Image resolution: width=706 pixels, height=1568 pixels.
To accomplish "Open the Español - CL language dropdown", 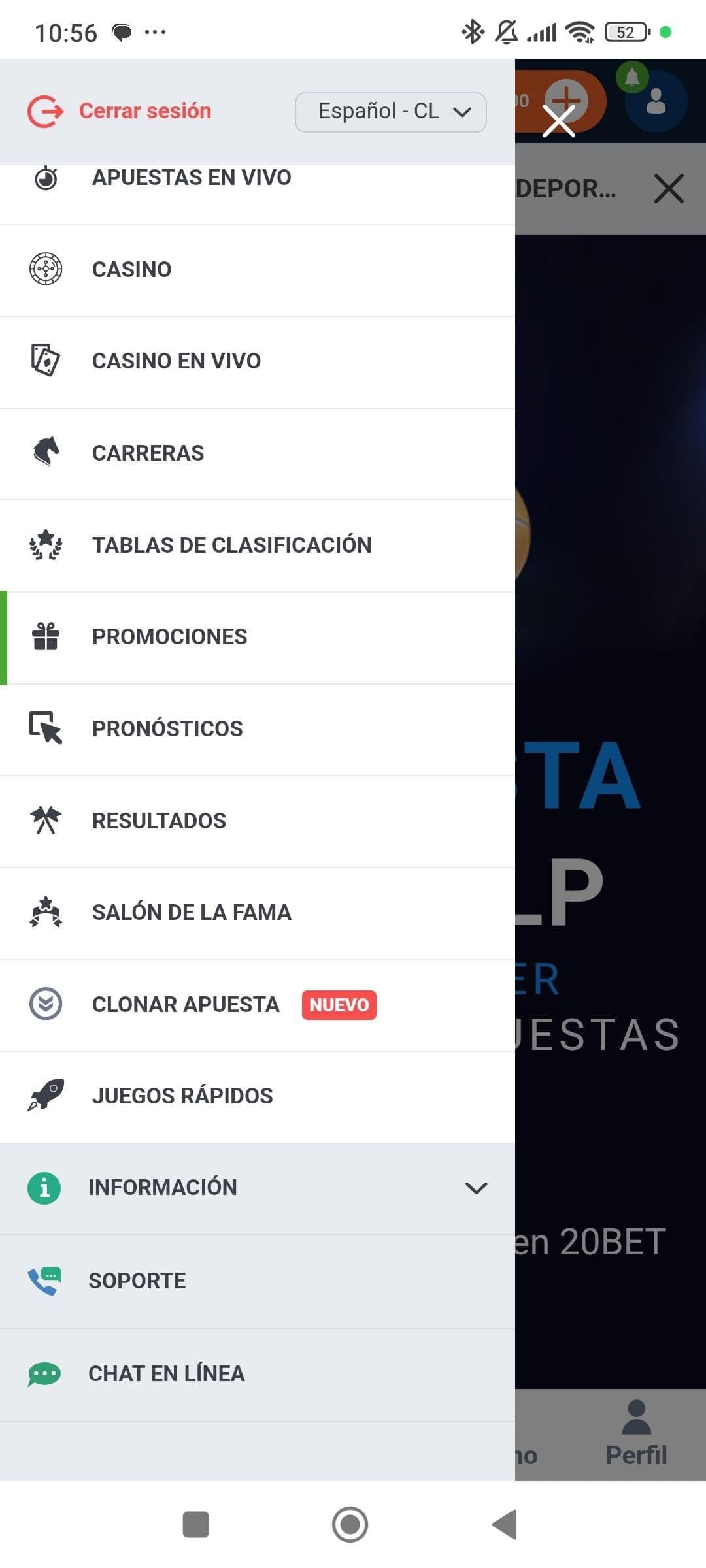I will [x=390, y=112].
